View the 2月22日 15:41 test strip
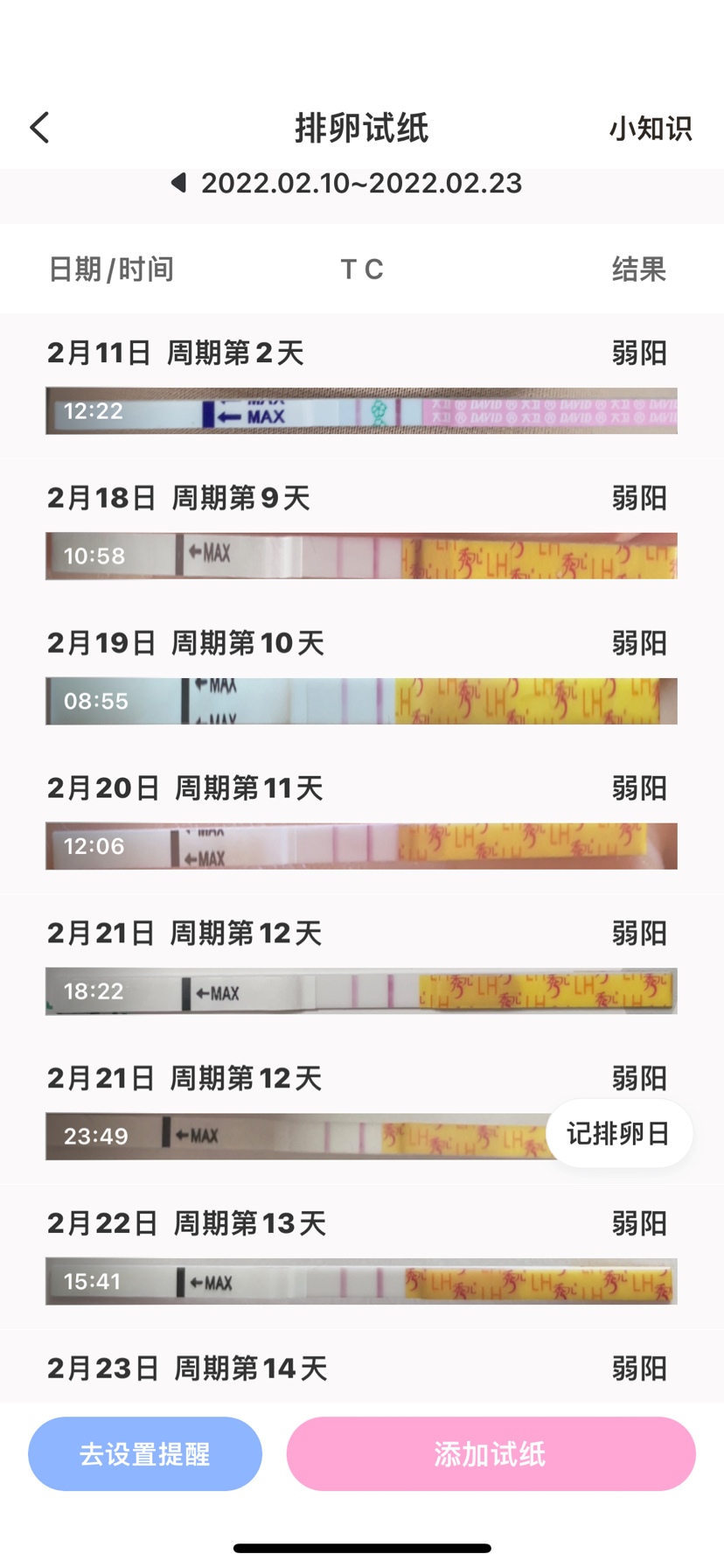The image size is (724, 1568). coord(361,1282)
